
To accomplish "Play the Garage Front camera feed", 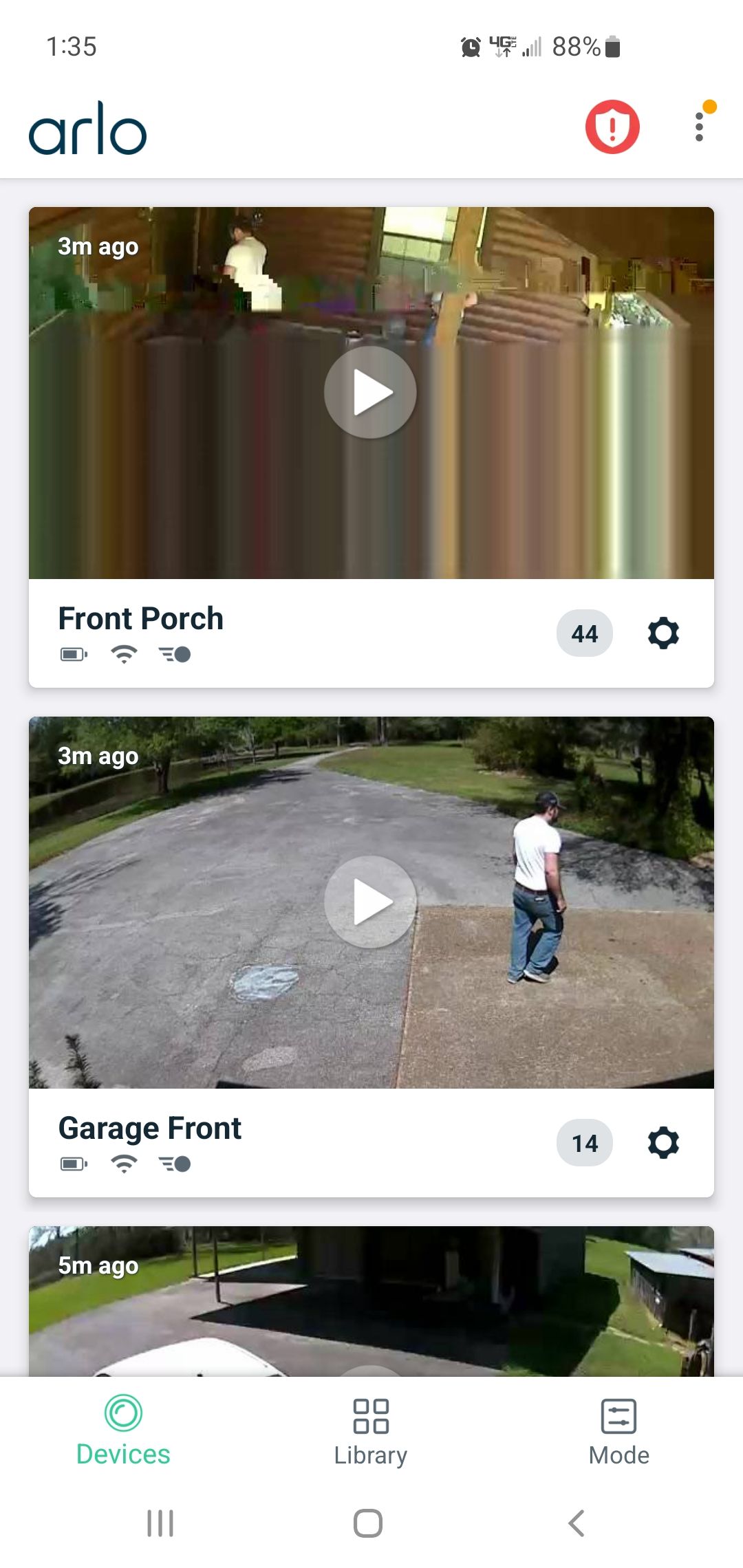I will [x=370, y=902].
